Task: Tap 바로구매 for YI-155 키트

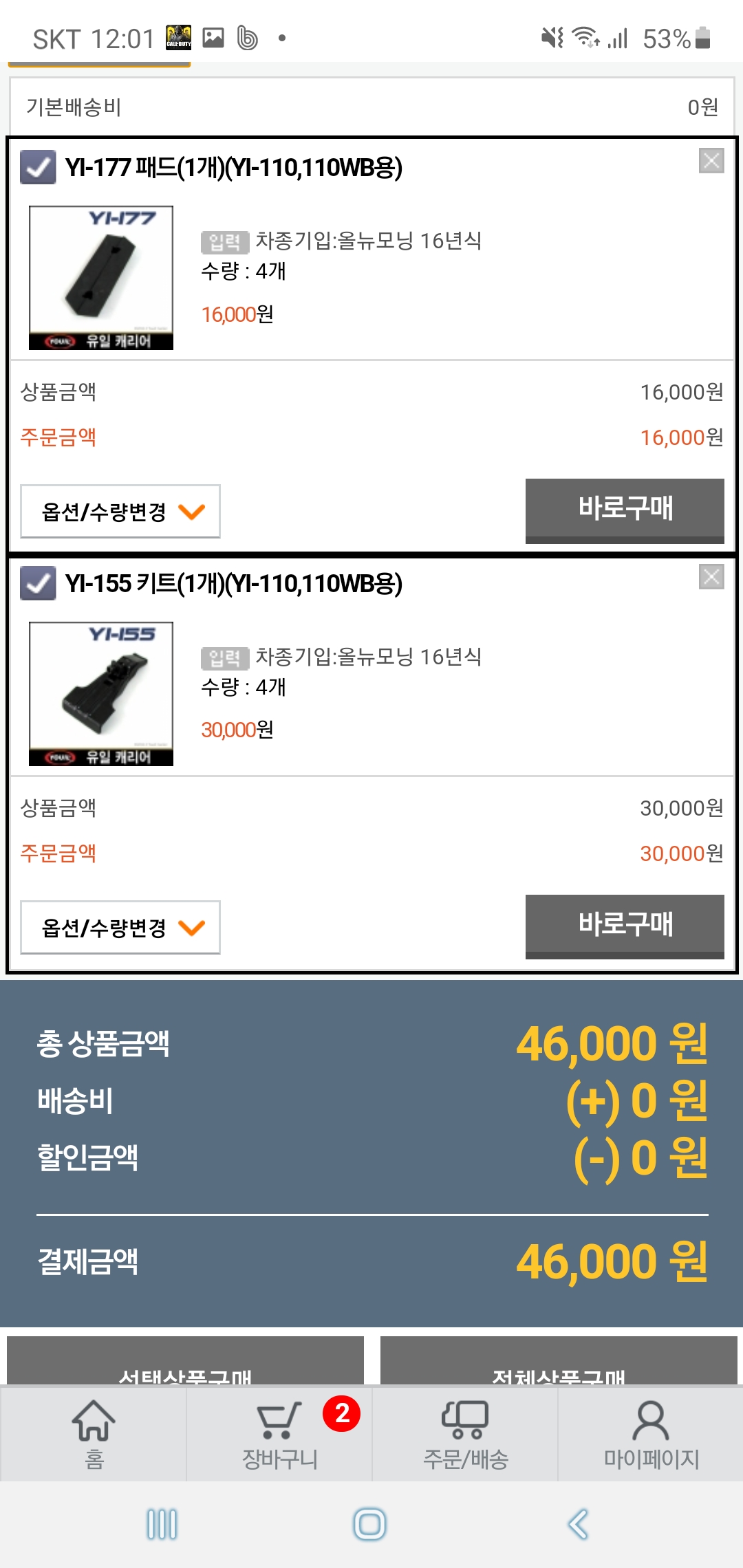Action: (625, 926)
